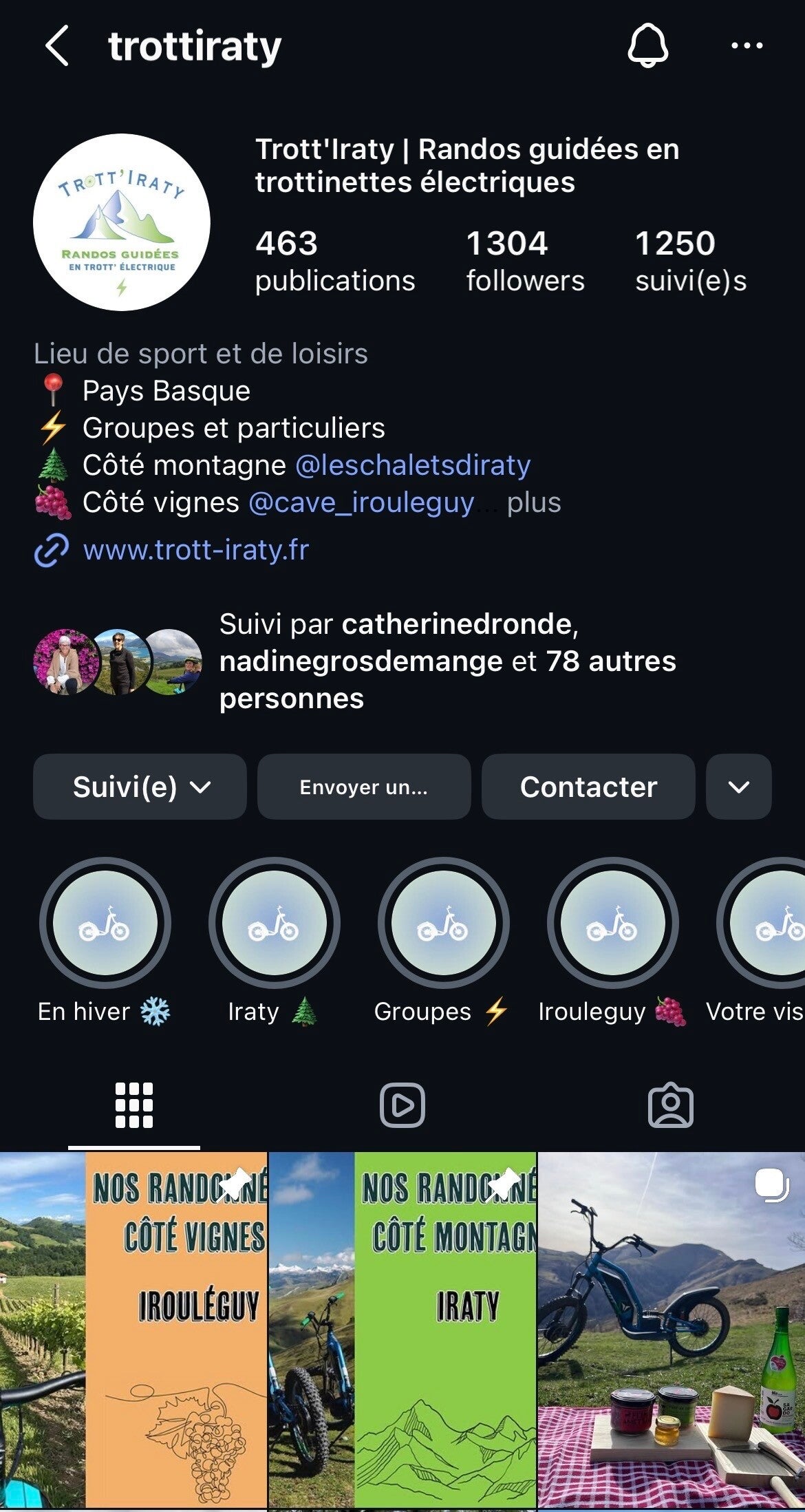
Task: Open the Suivi(e) following dropdown
Action: (140, 787)
